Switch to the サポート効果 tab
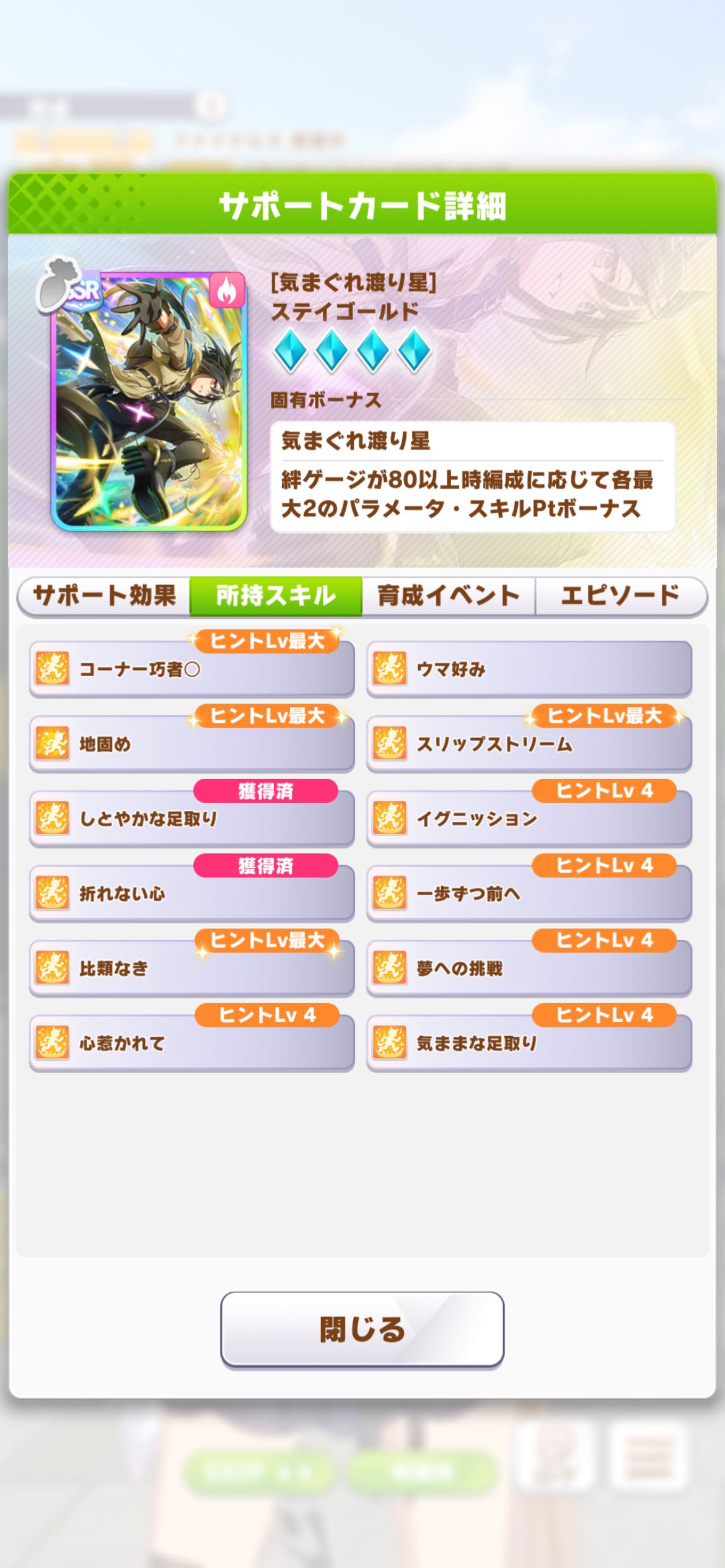The image size is (725, 1568). coord(104,596)
